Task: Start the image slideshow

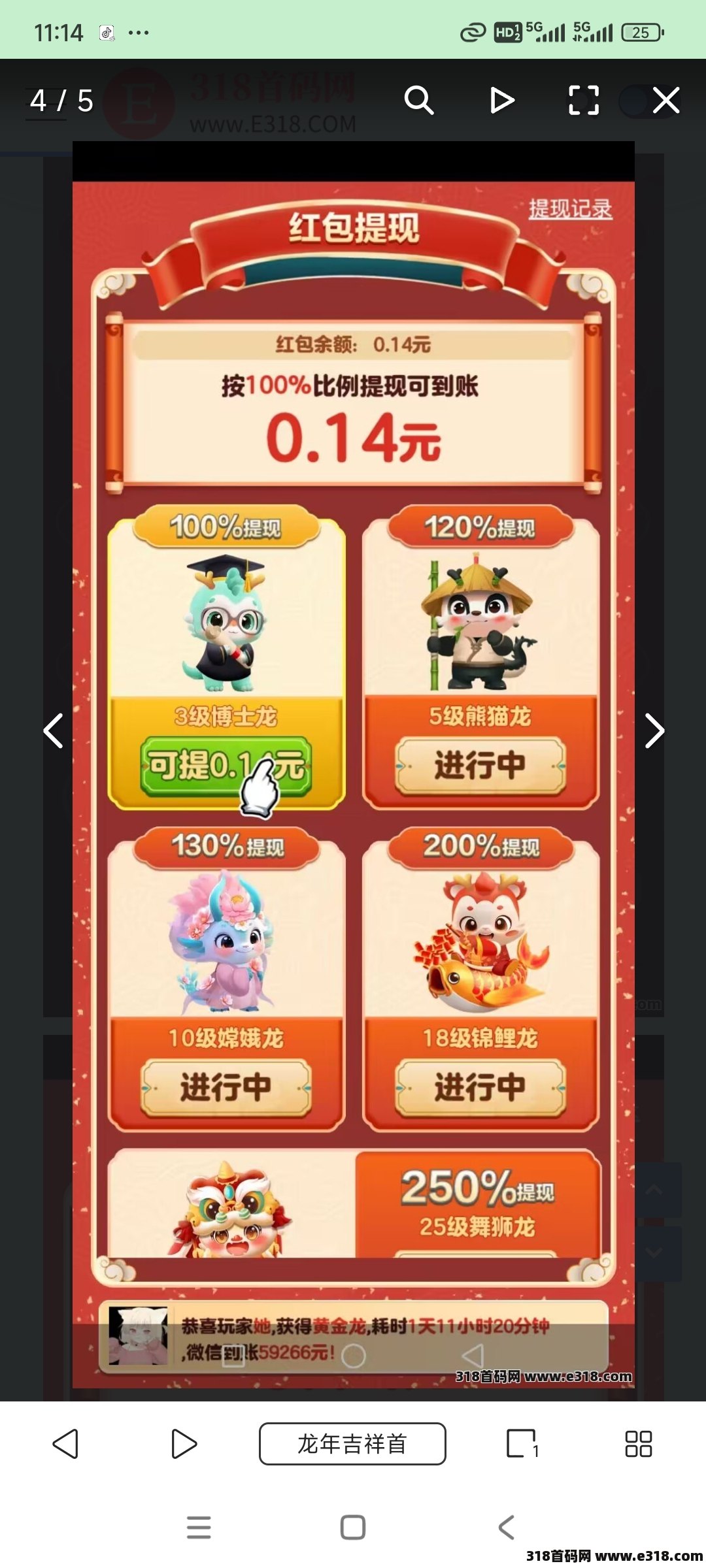Action: pyautogui.click(x=501, y=101)
